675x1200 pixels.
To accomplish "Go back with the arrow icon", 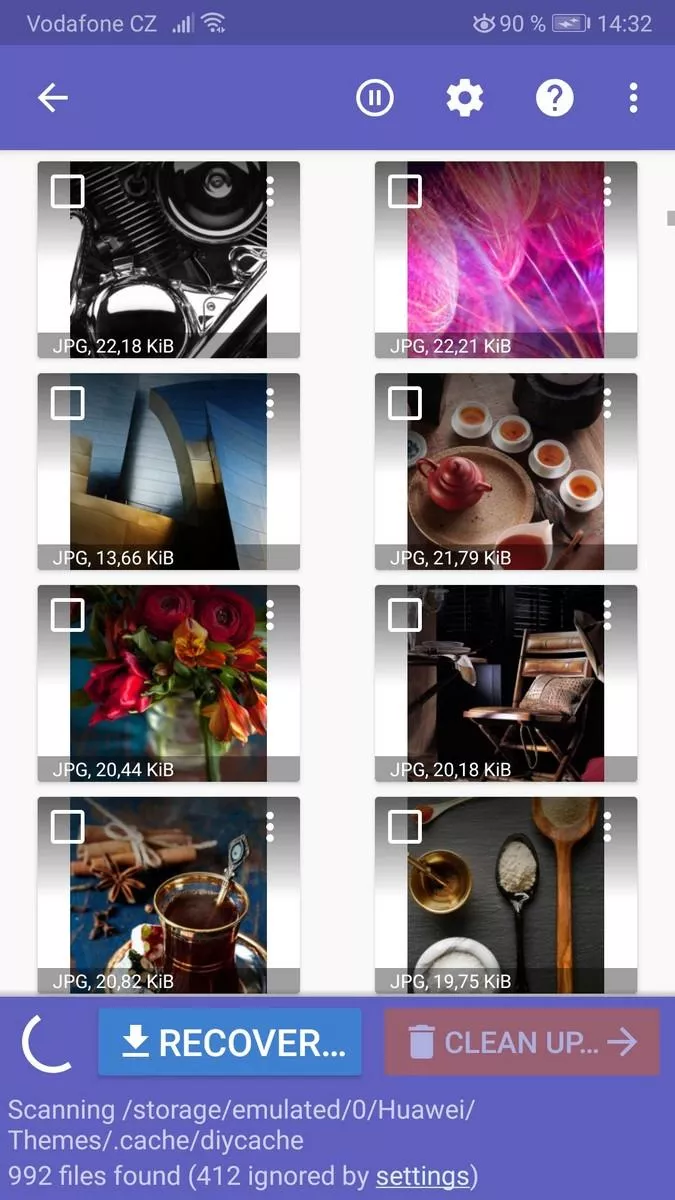I will (x=52, y=97).
